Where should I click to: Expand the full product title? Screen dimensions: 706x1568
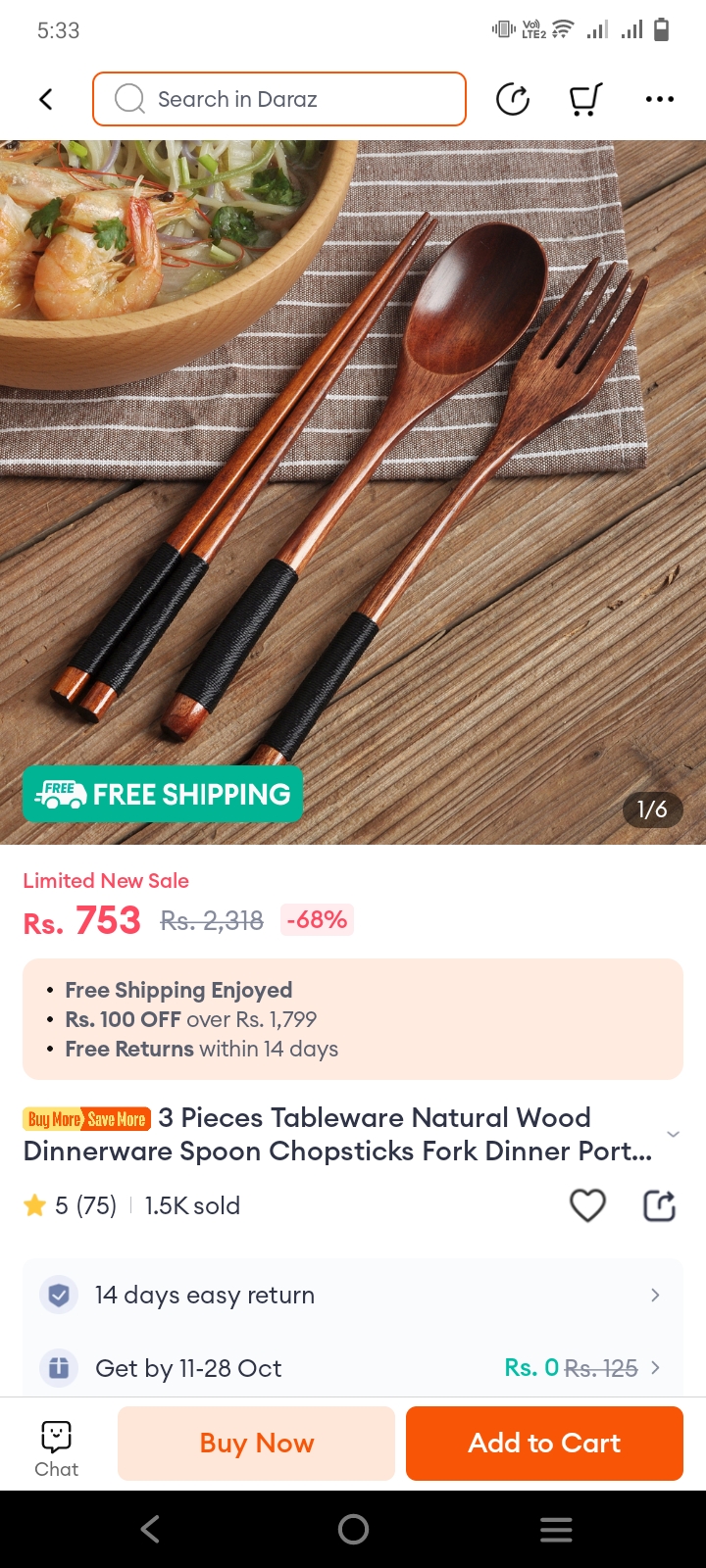[673, 1134]
